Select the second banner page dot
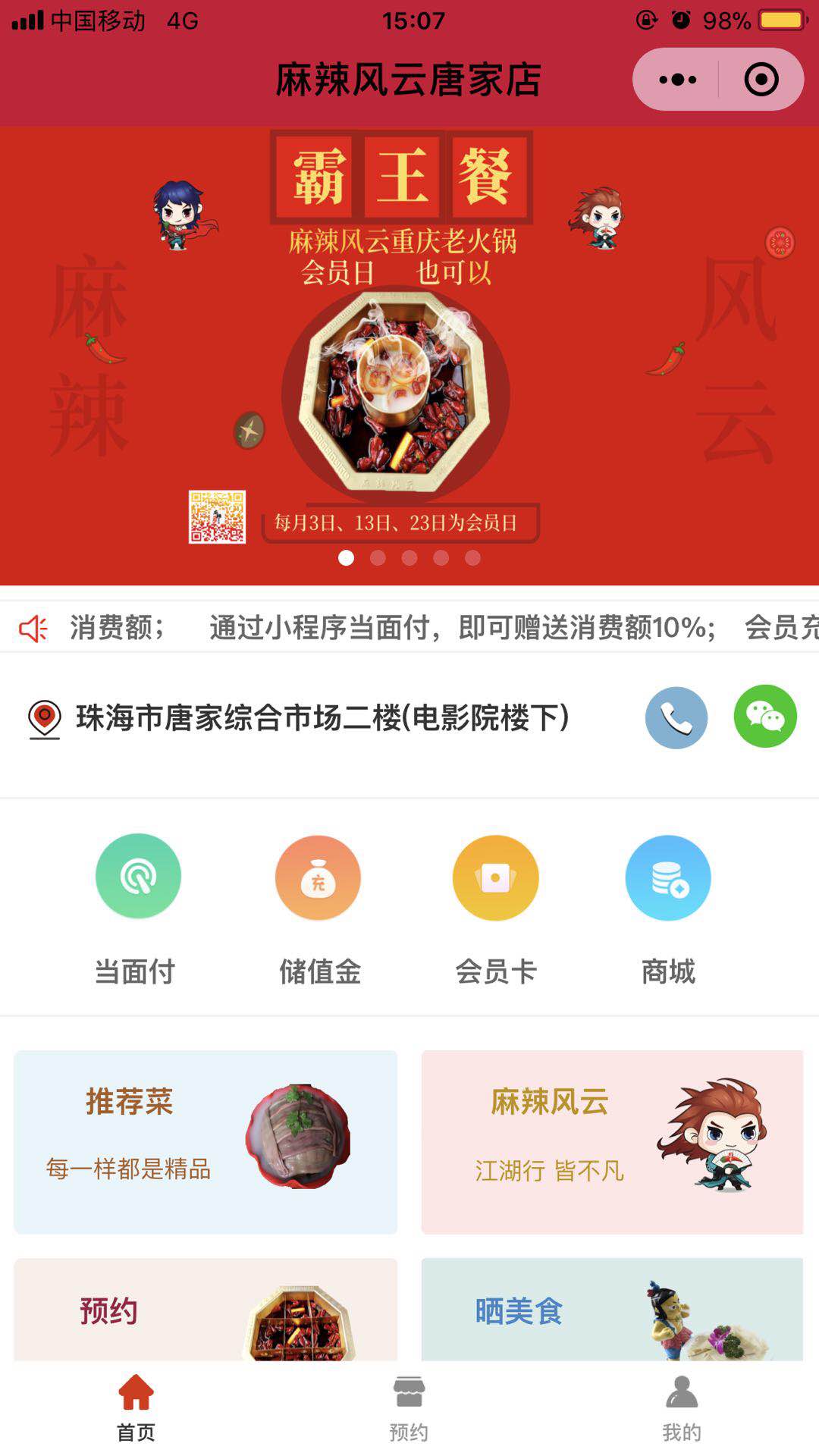Viewport: 819px width, 1456px height. point(378,558)
